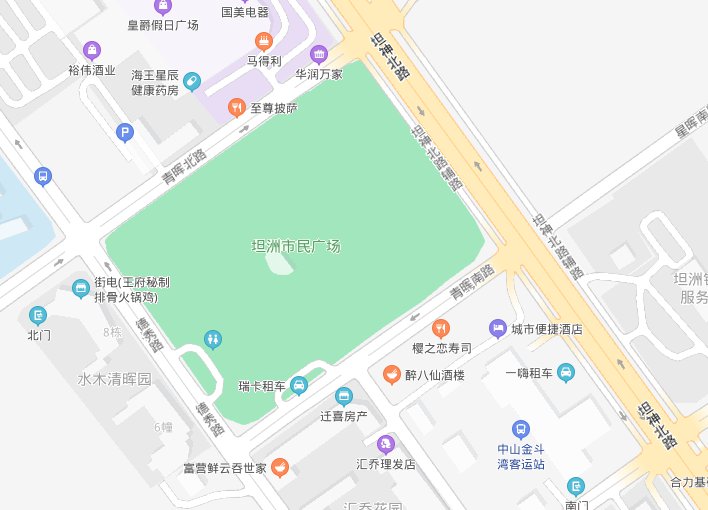This screenshot has width=708, height=510.
Task: Tap the 裕伟酒业 shop marker
Action: (92, 50)
